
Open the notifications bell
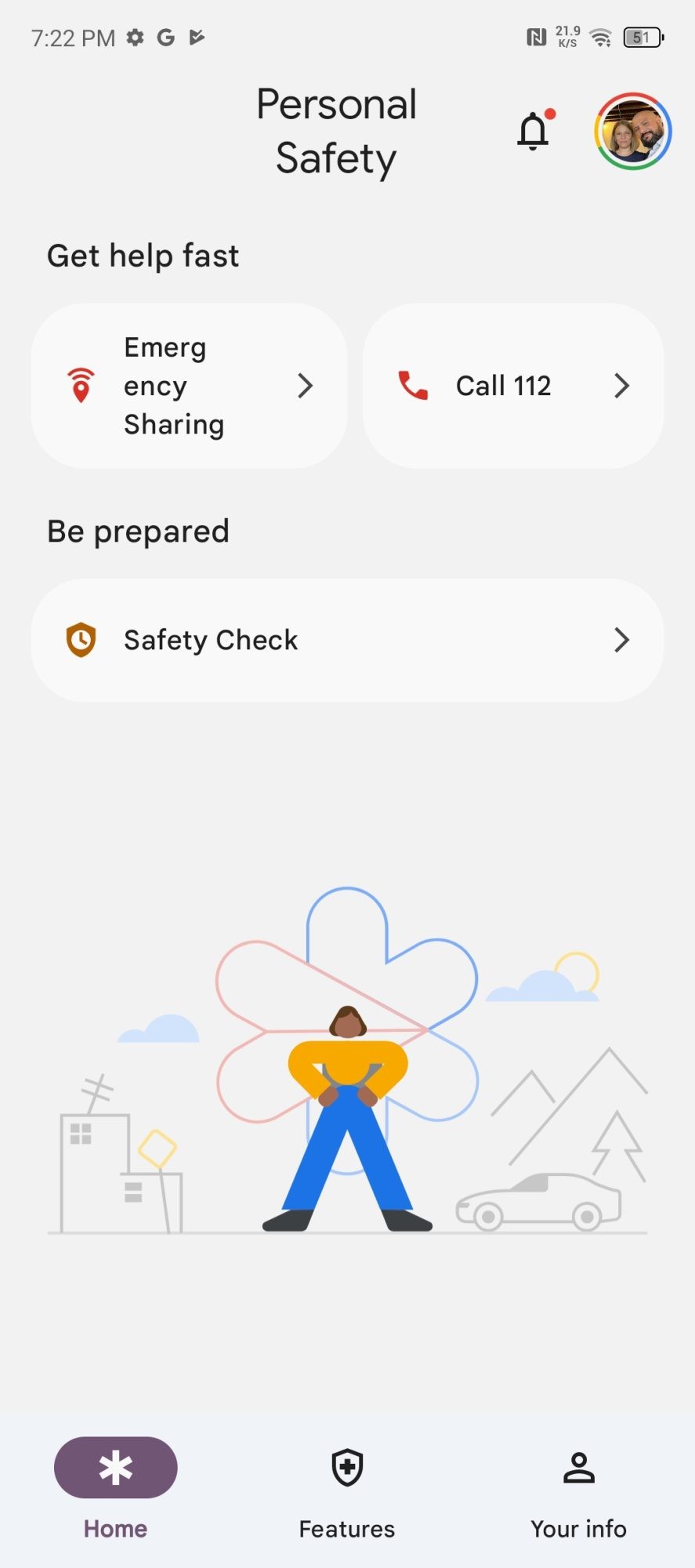point(534,131)
